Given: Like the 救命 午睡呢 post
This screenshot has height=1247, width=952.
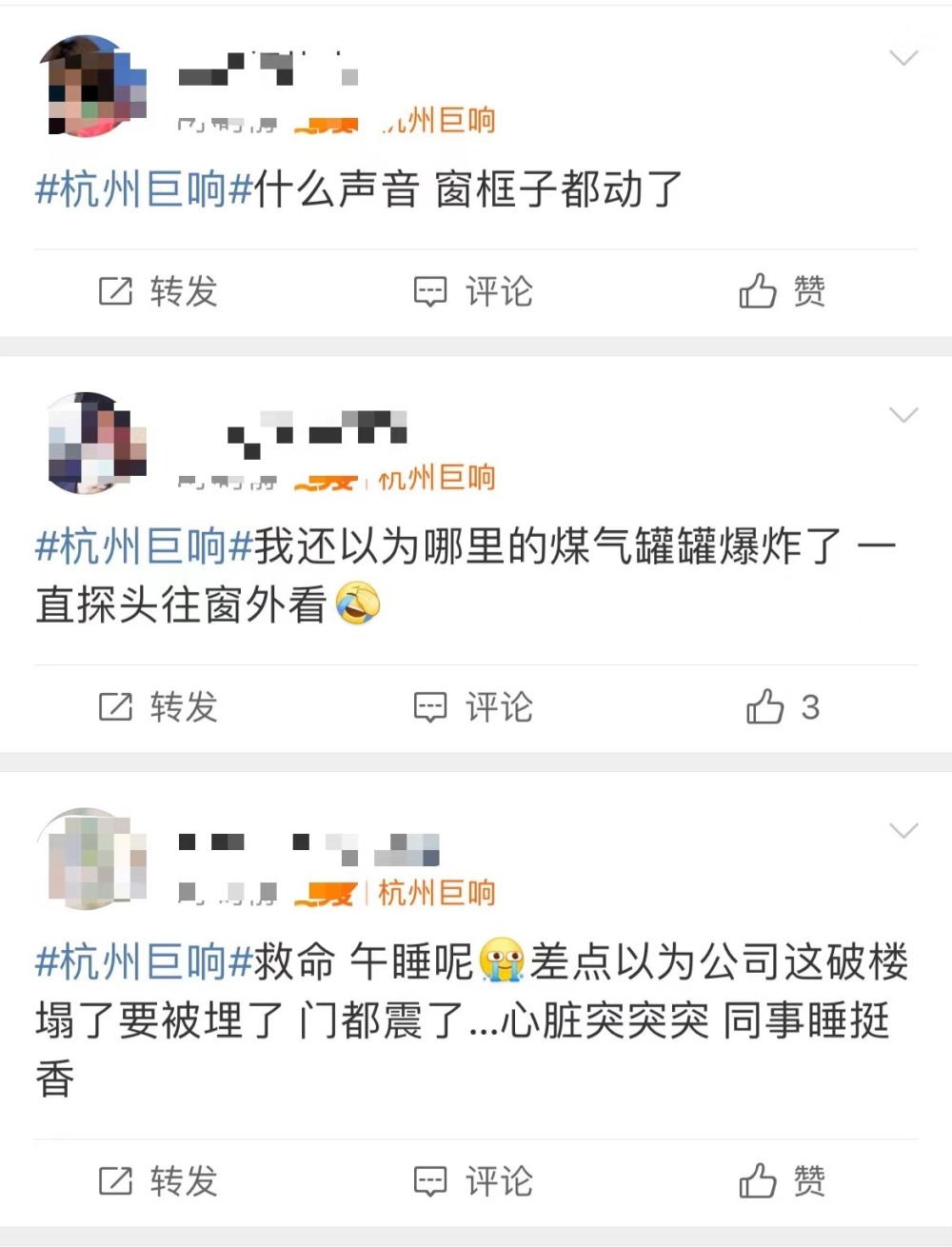Looking at the screenshot, I should pyautogui.click(x=782, y=1181).
